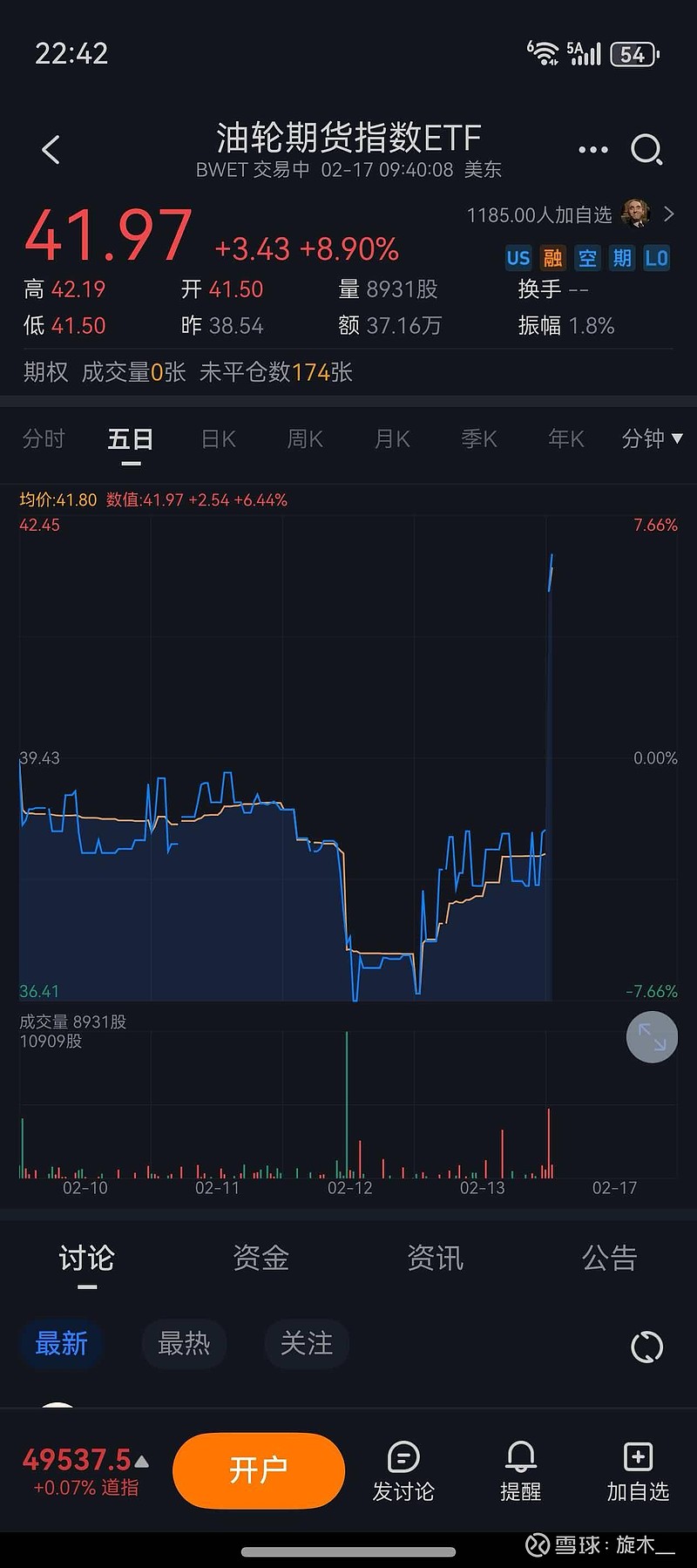The height and width of the screenshot is (1568, 697).
Task: Open the search magnifier icon
Action: 646,150
